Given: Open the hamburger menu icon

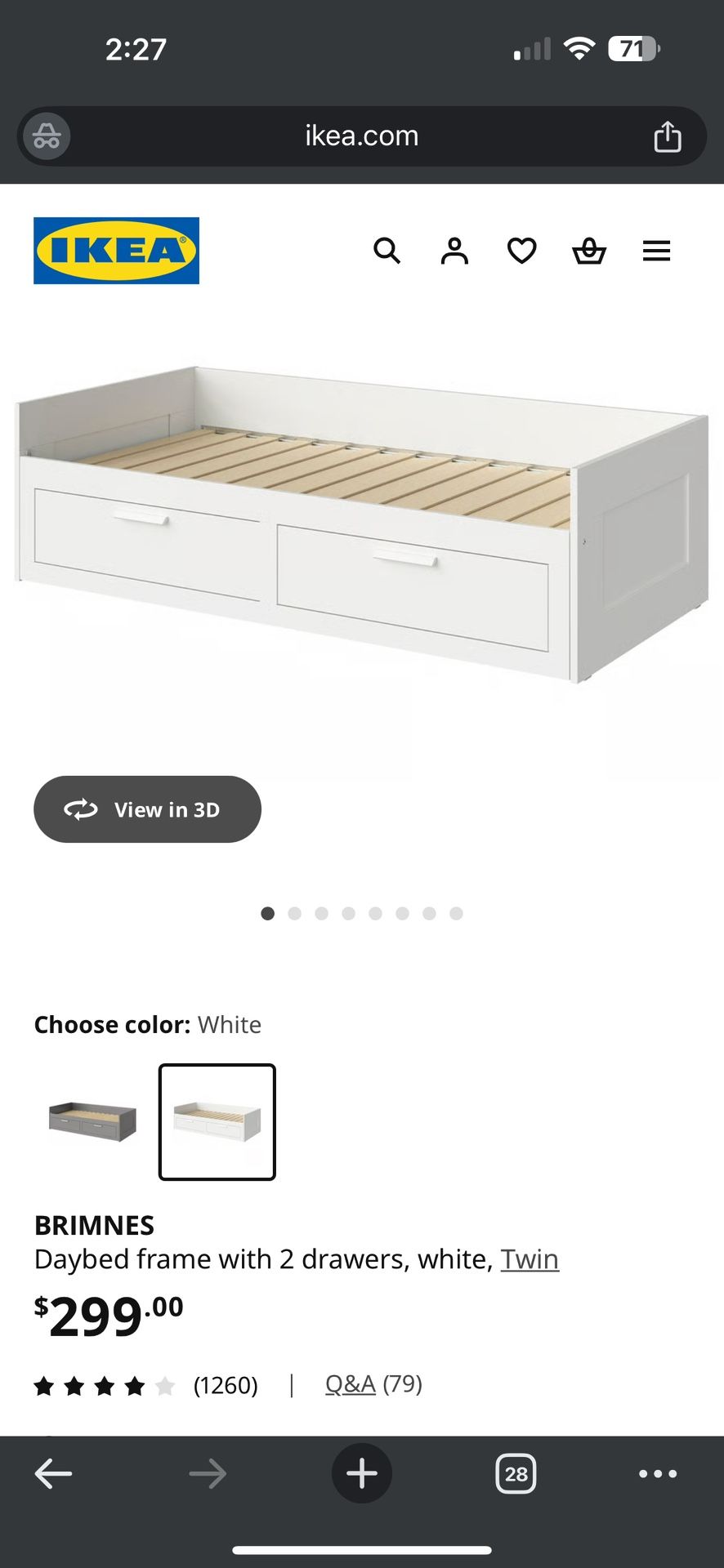Looking at the screenshot, I should pos(656,251).
